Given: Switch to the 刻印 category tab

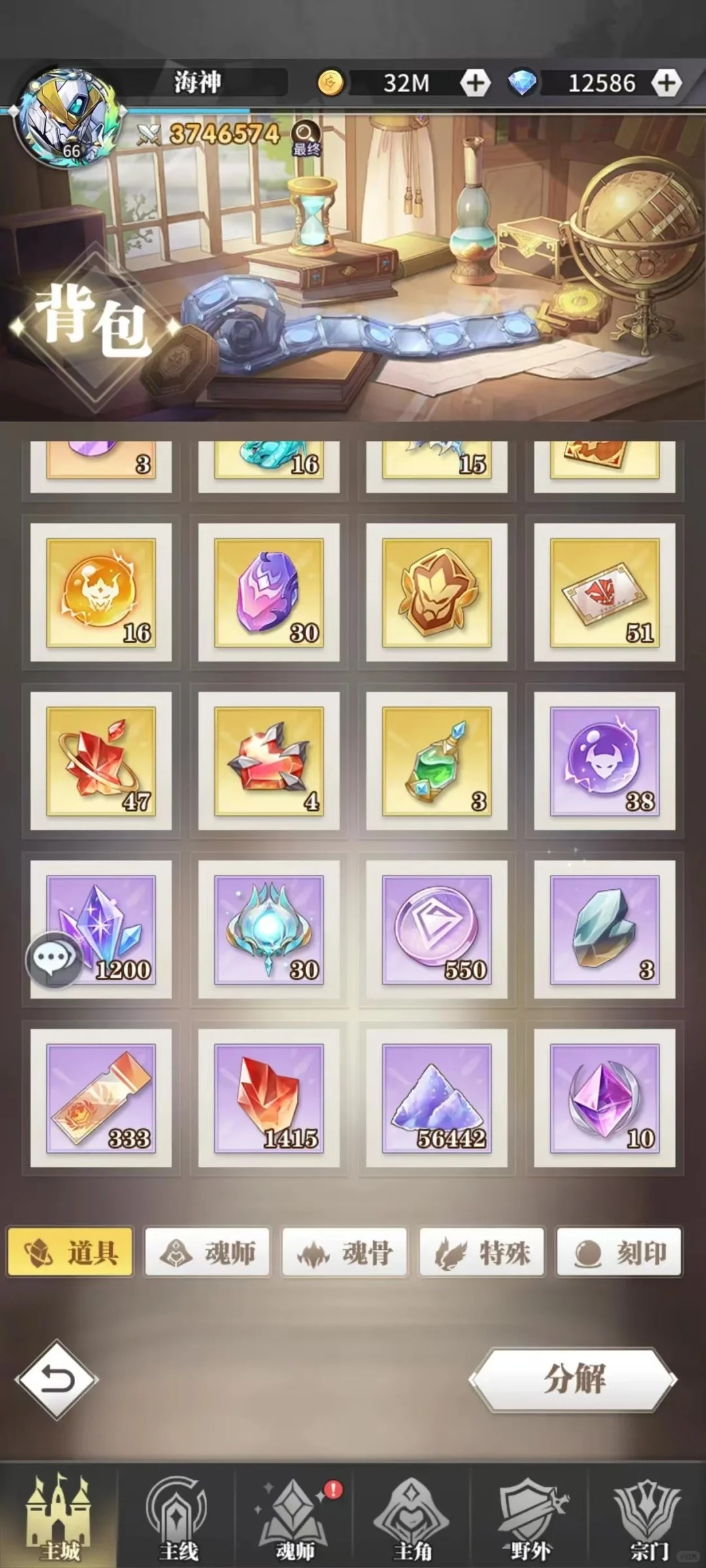Looking at the screenshot, I should tap(619, 1252).
